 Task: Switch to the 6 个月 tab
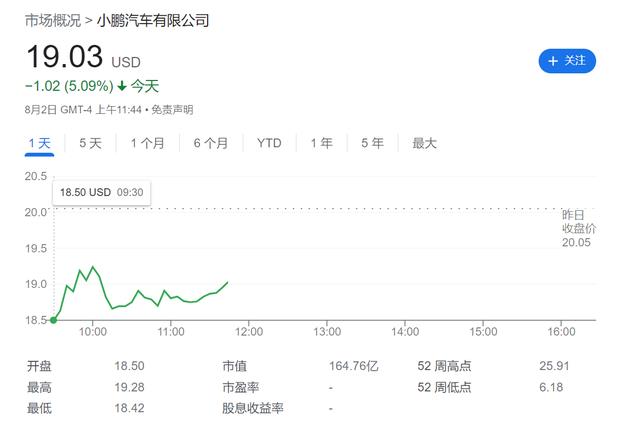coord(210,143)
